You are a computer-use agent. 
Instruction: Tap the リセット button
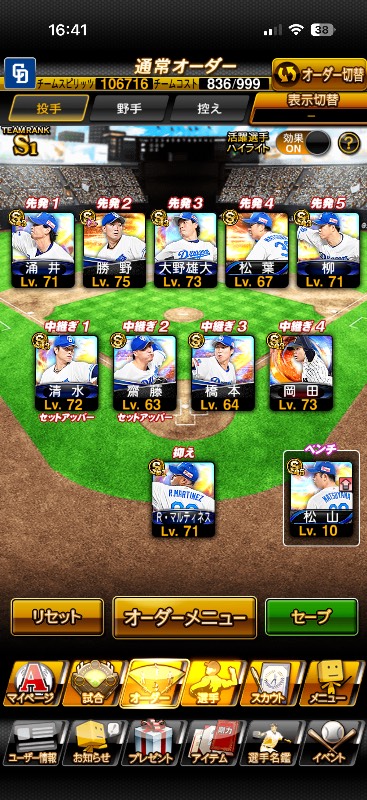pyautogui.click(x=57, y=617)
